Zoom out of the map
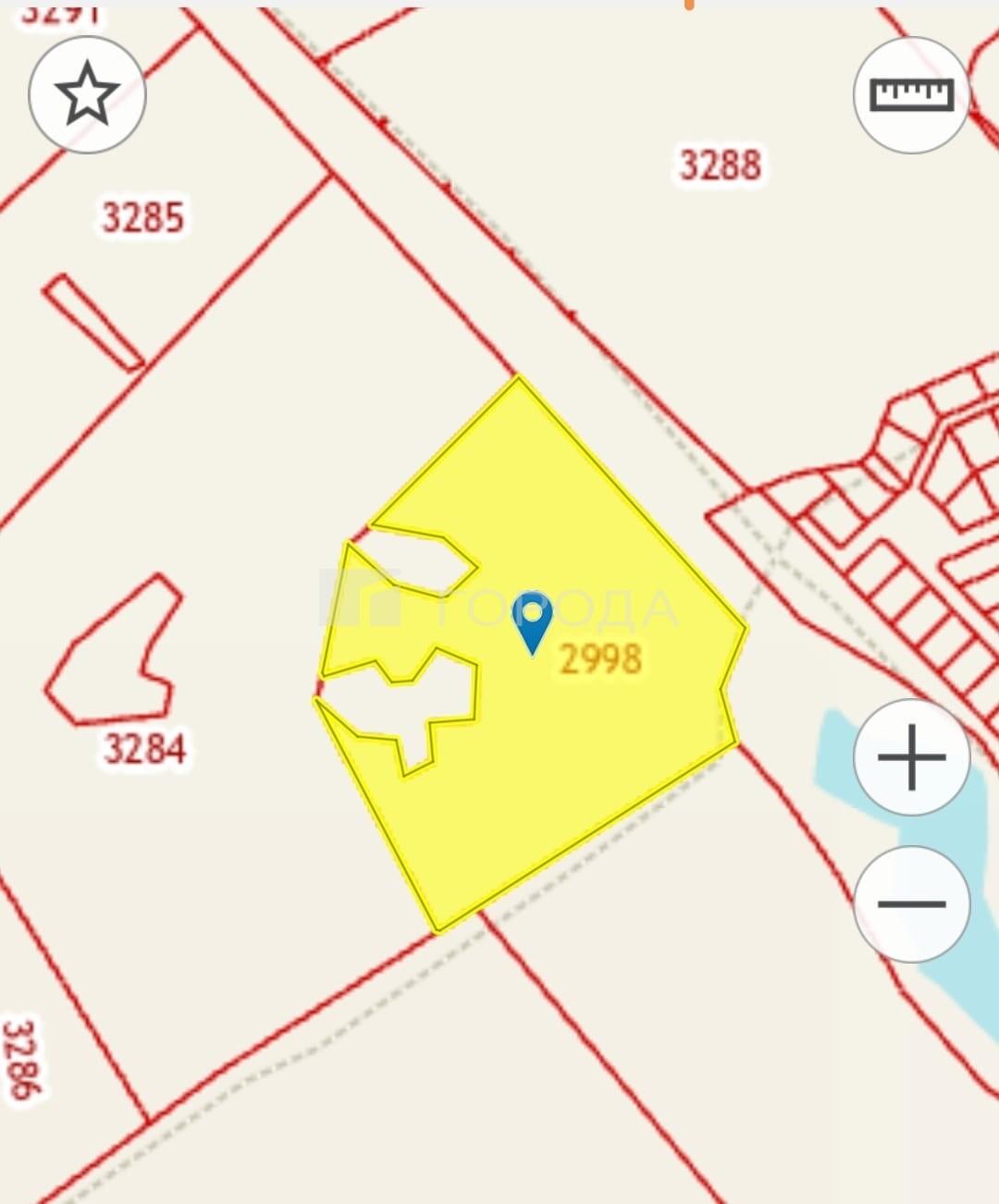This screenshot has height=1204, width=999. pyautogui.click(x=911, y=903)
